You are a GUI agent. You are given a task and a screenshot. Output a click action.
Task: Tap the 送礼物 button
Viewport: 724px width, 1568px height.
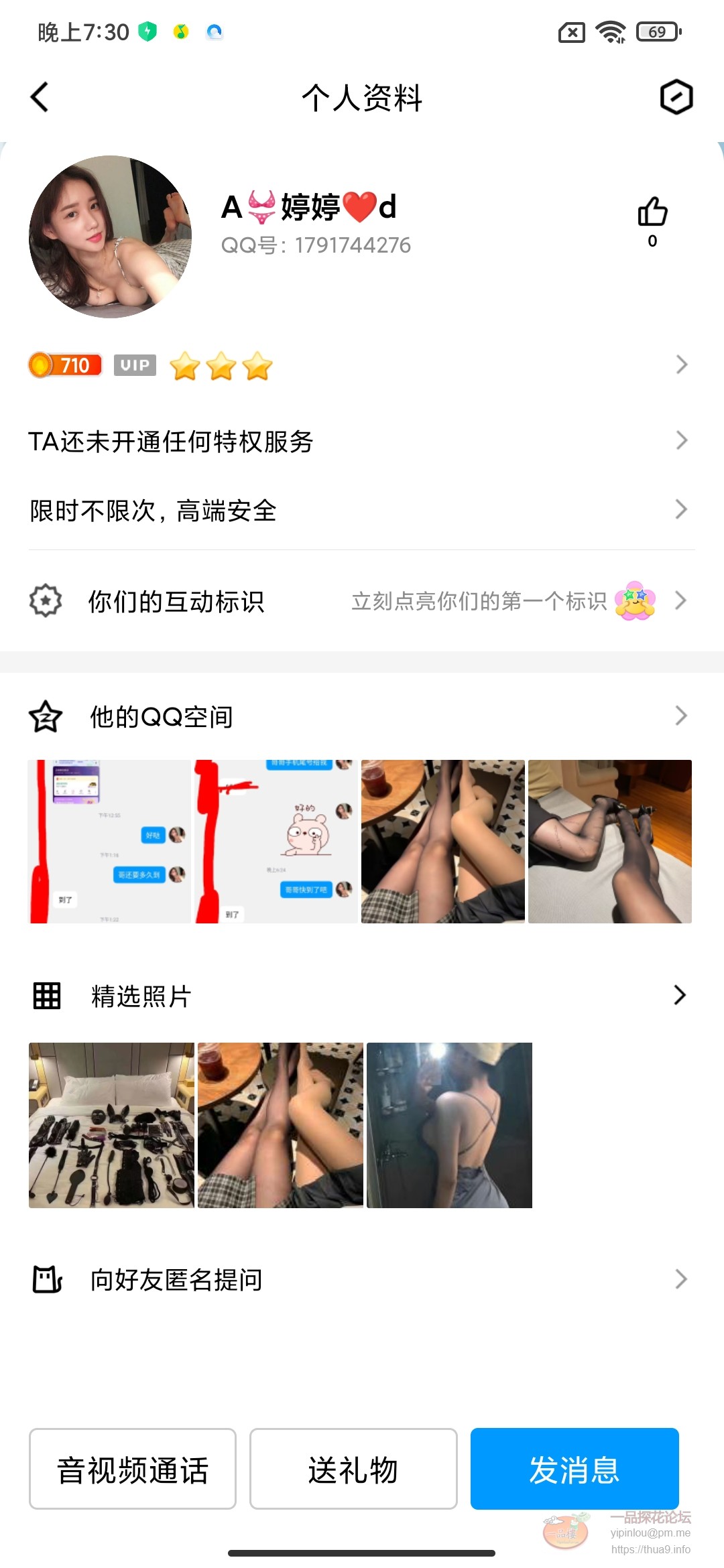[353, 1469]
